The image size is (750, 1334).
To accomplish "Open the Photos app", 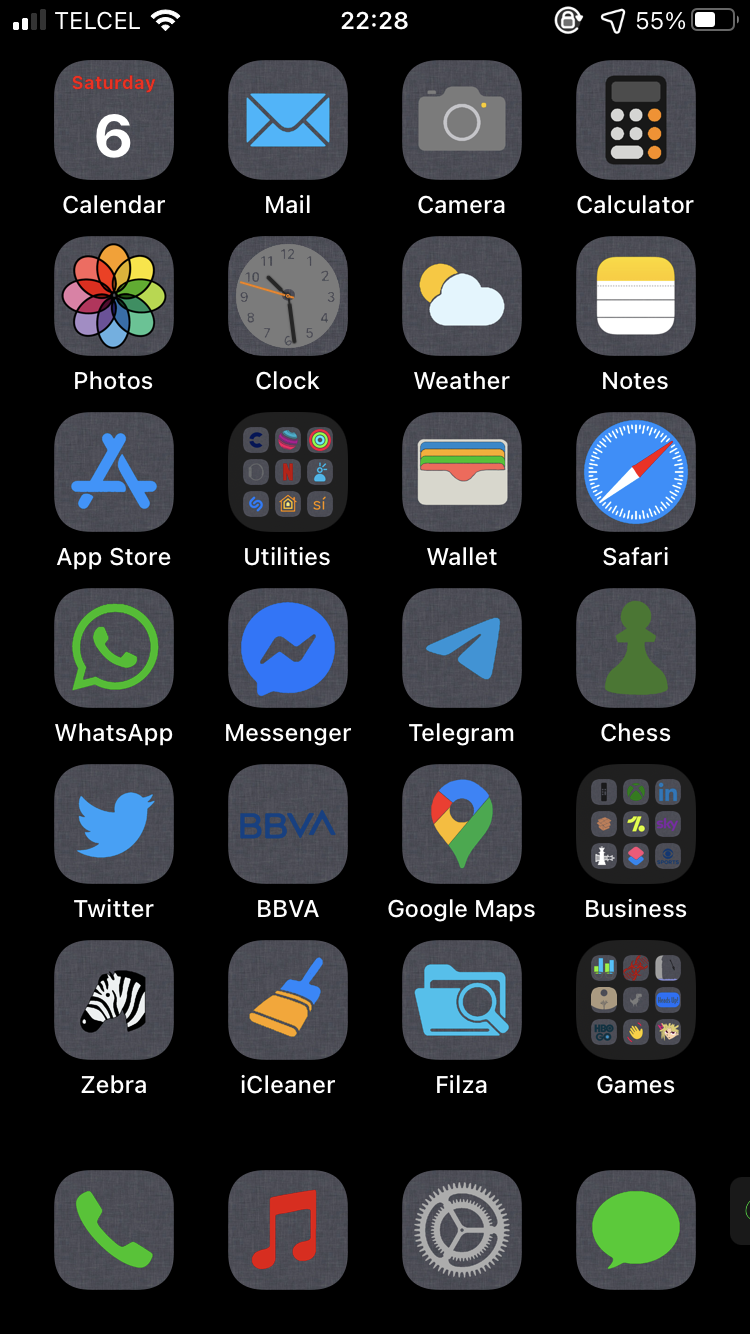I will 114,296.
